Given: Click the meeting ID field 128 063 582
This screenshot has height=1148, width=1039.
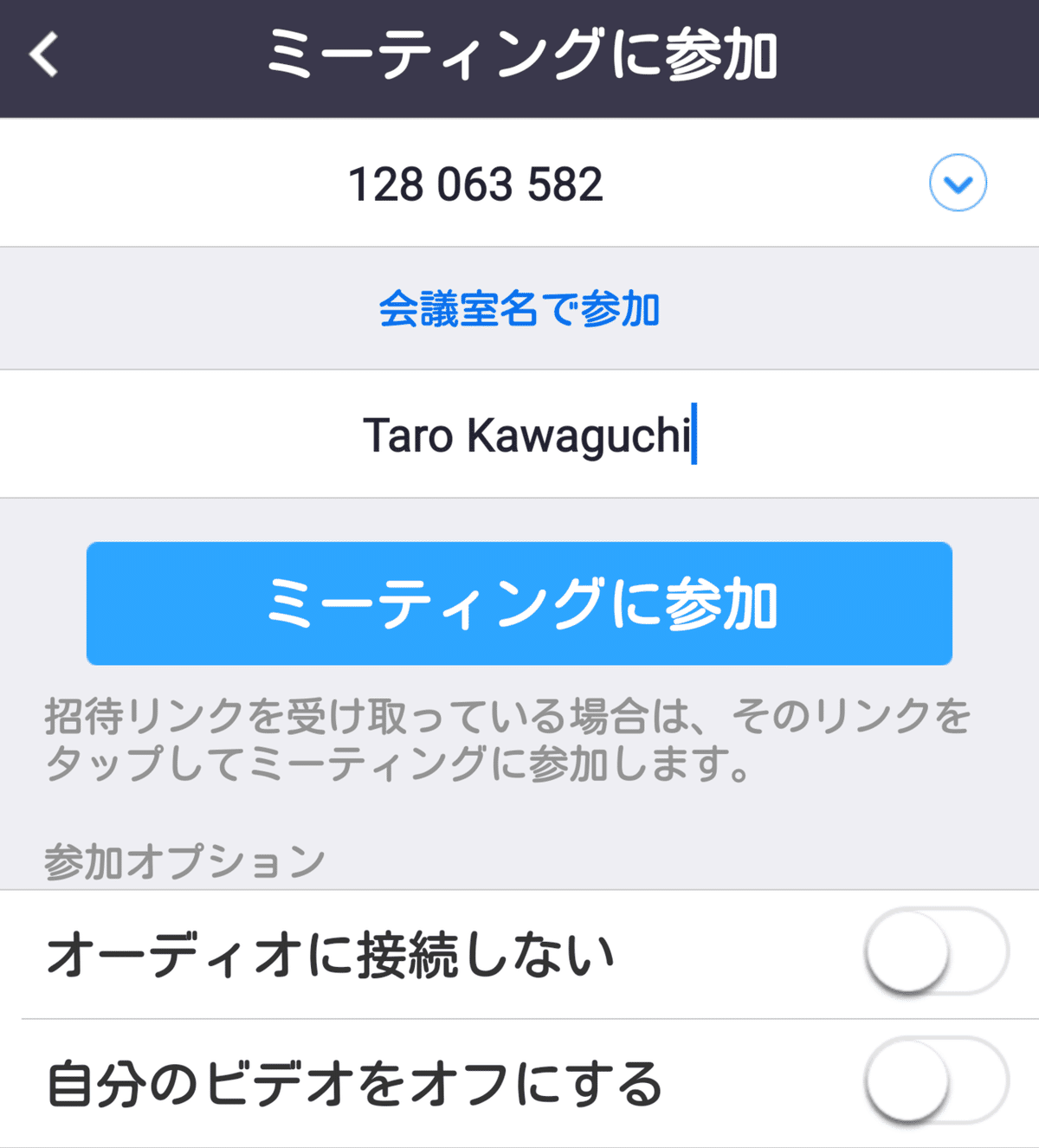Looking at the screenshot, I should tap(478, 182).
